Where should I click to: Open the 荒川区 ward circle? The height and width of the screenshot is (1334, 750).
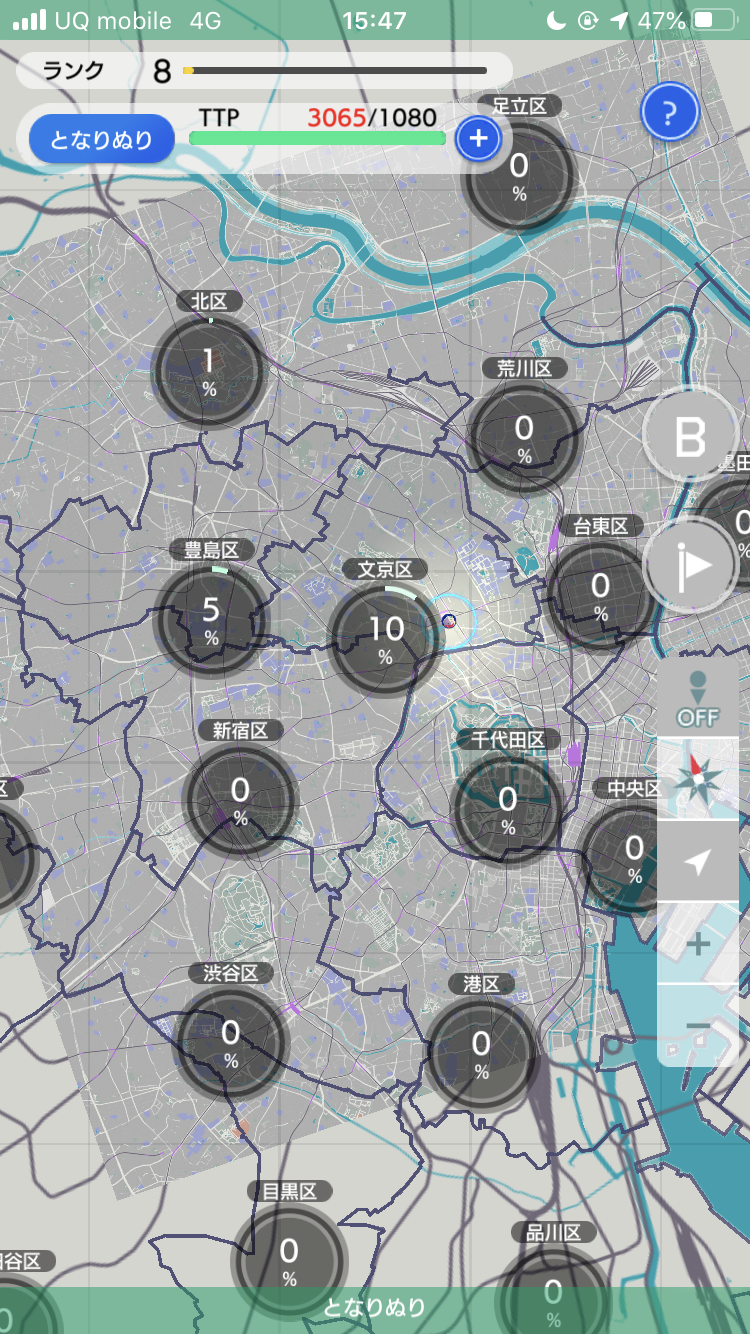[x=524, y=437]
